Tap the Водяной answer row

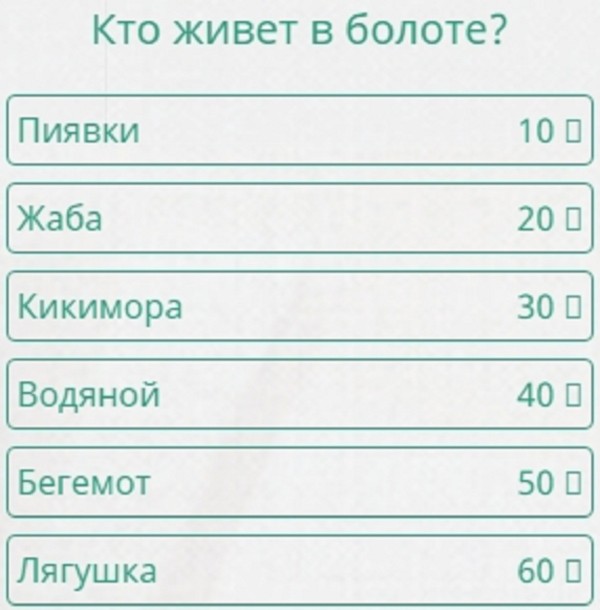(x=300, y=395)
